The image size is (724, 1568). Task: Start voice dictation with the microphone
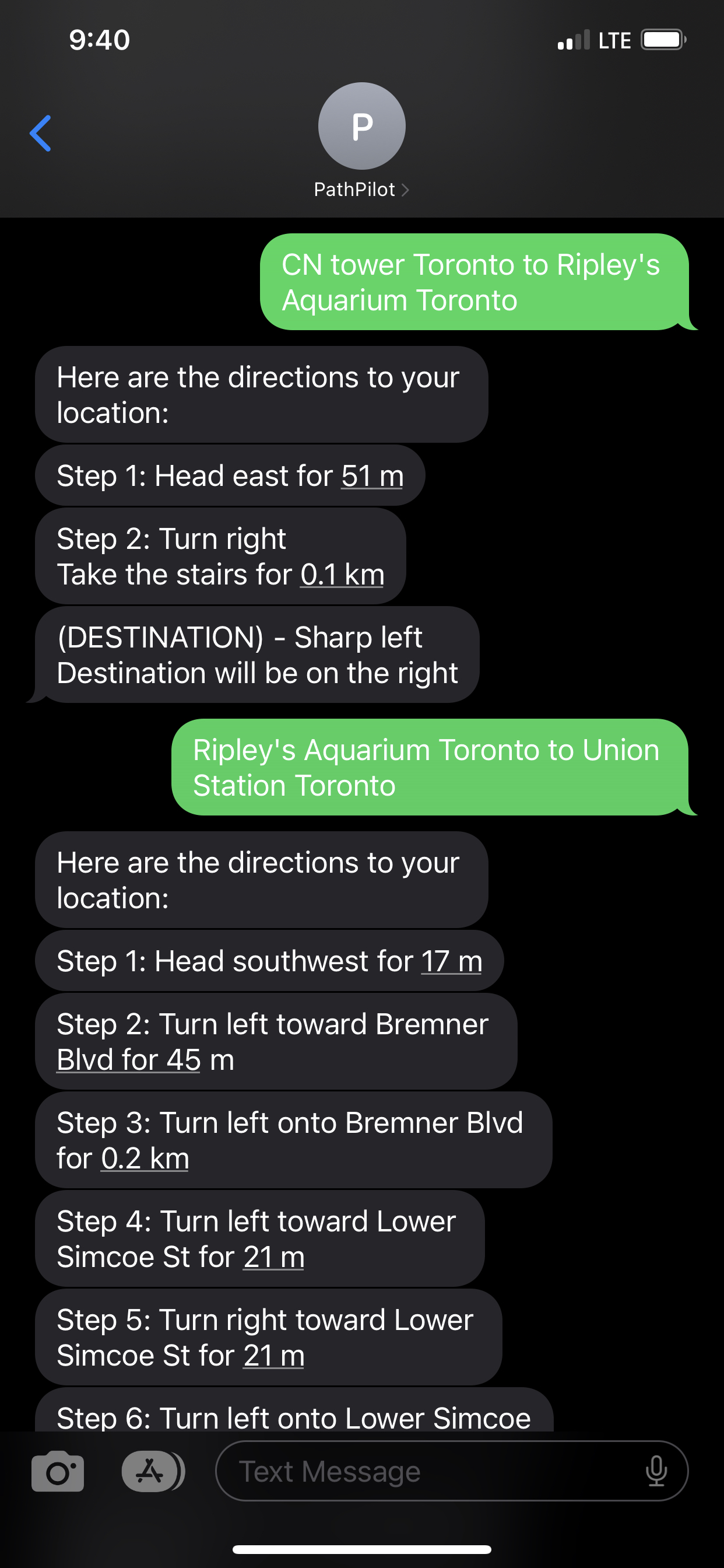tap(656, 1472)
